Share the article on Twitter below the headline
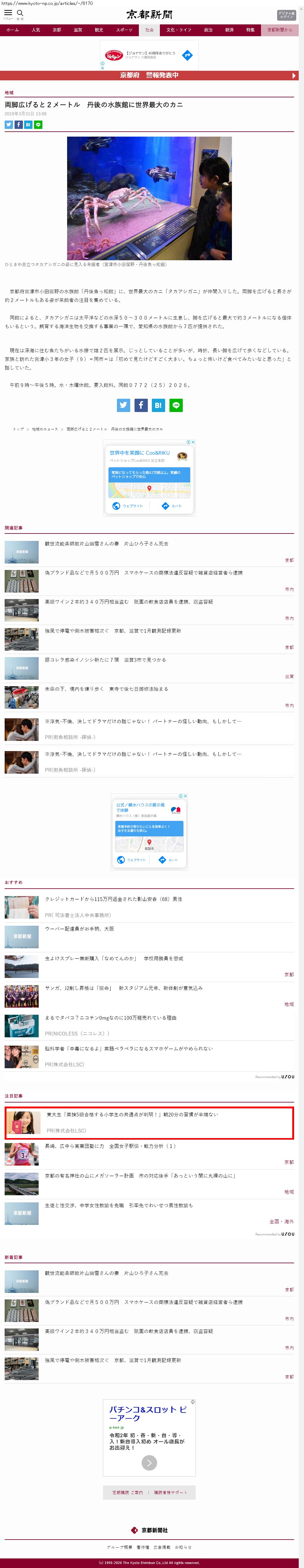This screenshot has width=304, height=1568. click(x=9, y=125)
